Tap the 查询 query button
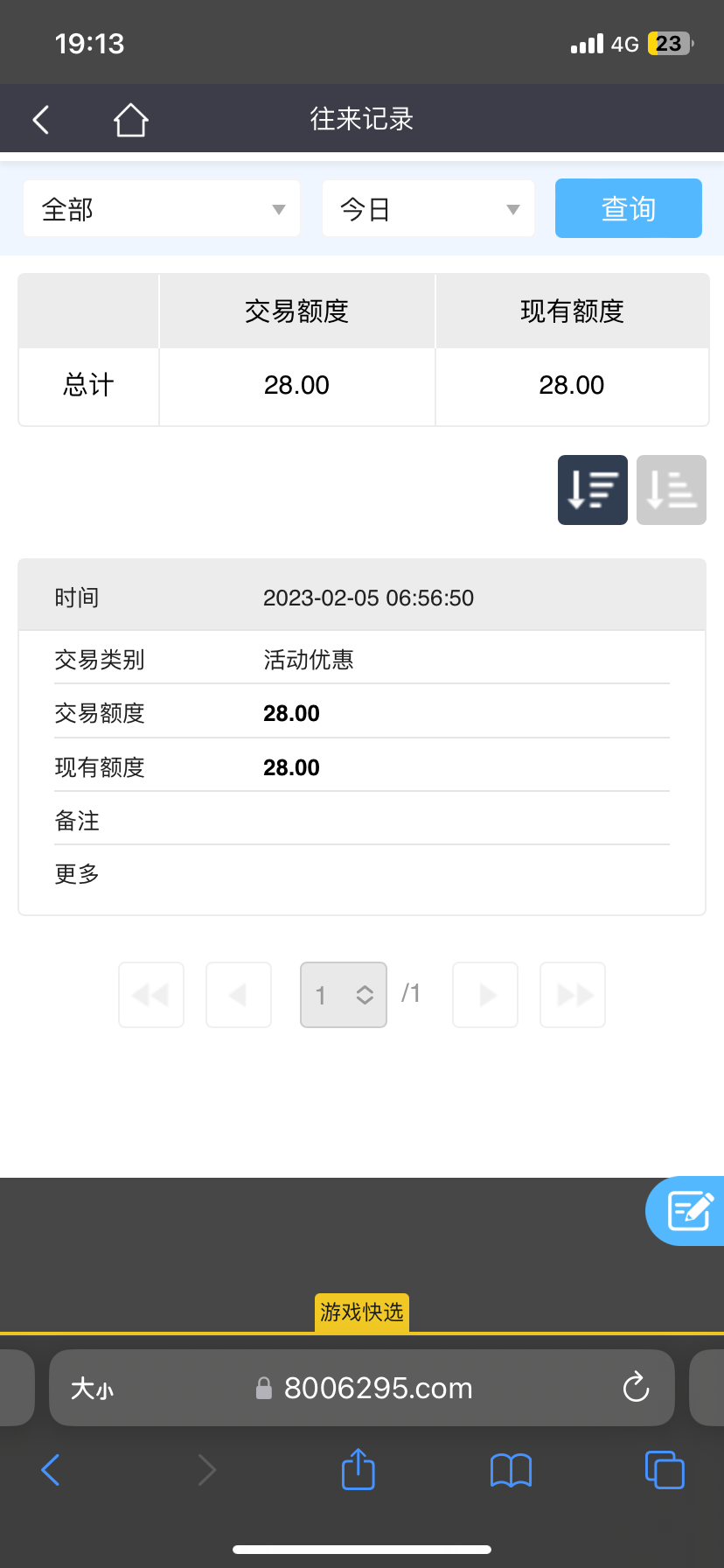The image size is (724, 1568). (x=628, y=208)
